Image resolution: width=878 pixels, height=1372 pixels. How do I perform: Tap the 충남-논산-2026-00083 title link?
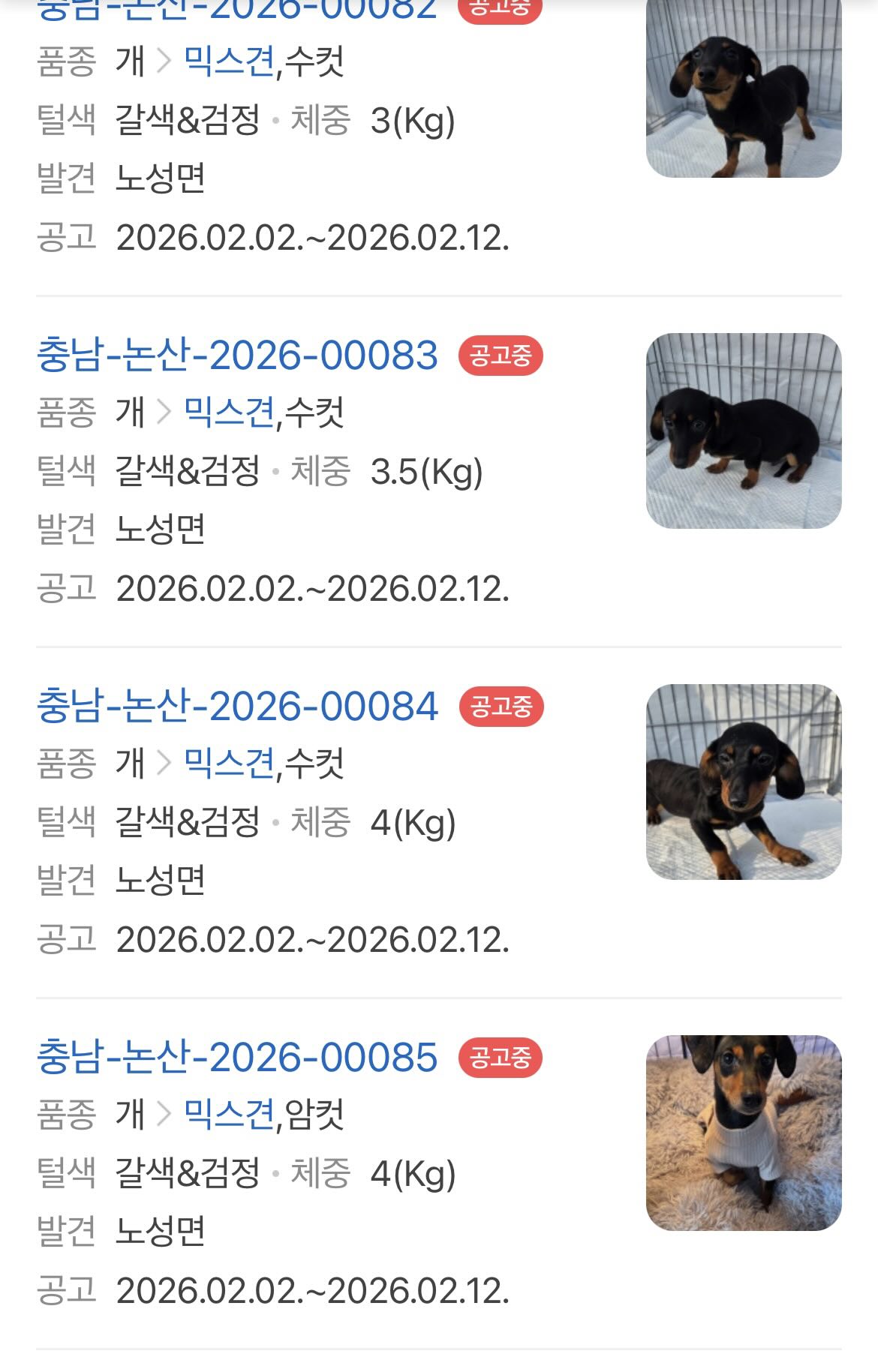237,356
